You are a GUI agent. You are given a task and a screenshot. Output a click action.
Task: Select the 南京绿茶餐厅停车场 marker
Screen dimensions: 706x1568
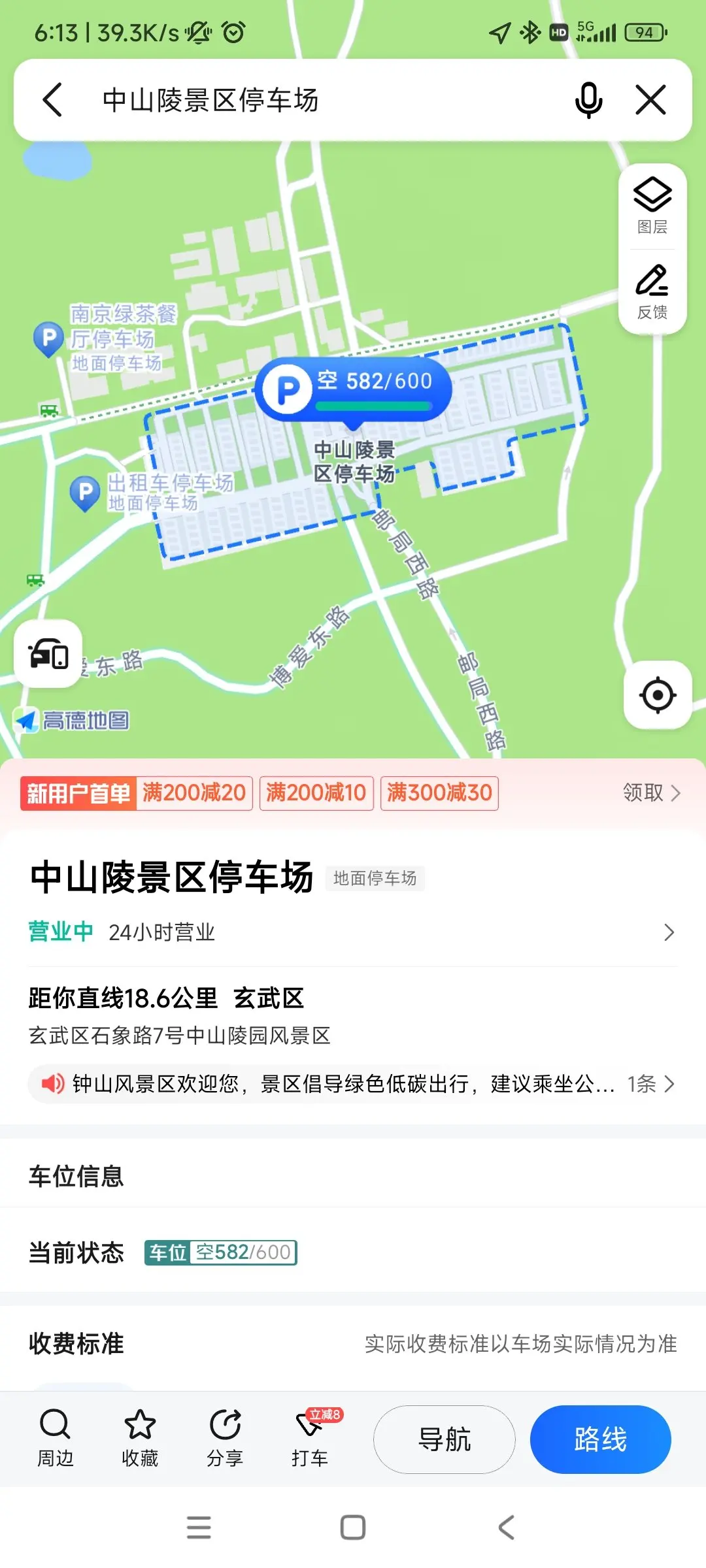pos(48,340)
